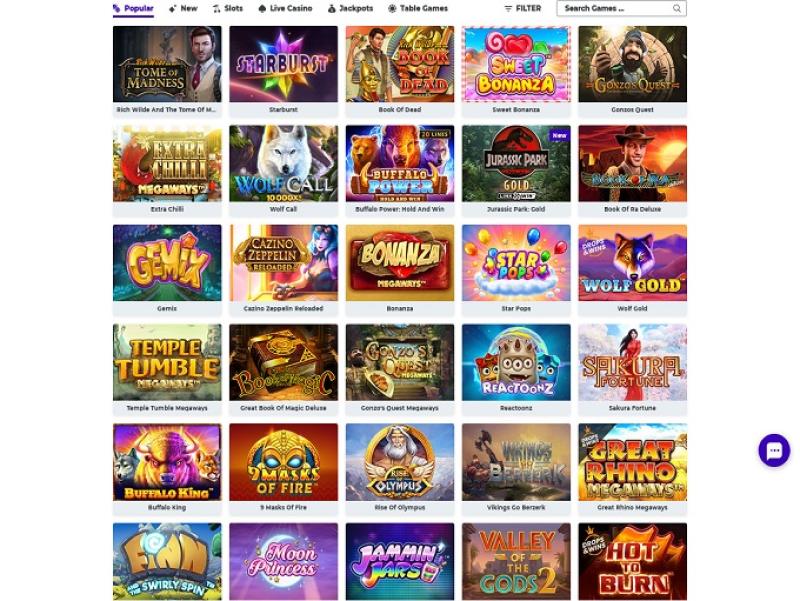800x601 pixels.
Task: Open Wolf Call game
Action: pyautogui.click(x=283, y=163)
